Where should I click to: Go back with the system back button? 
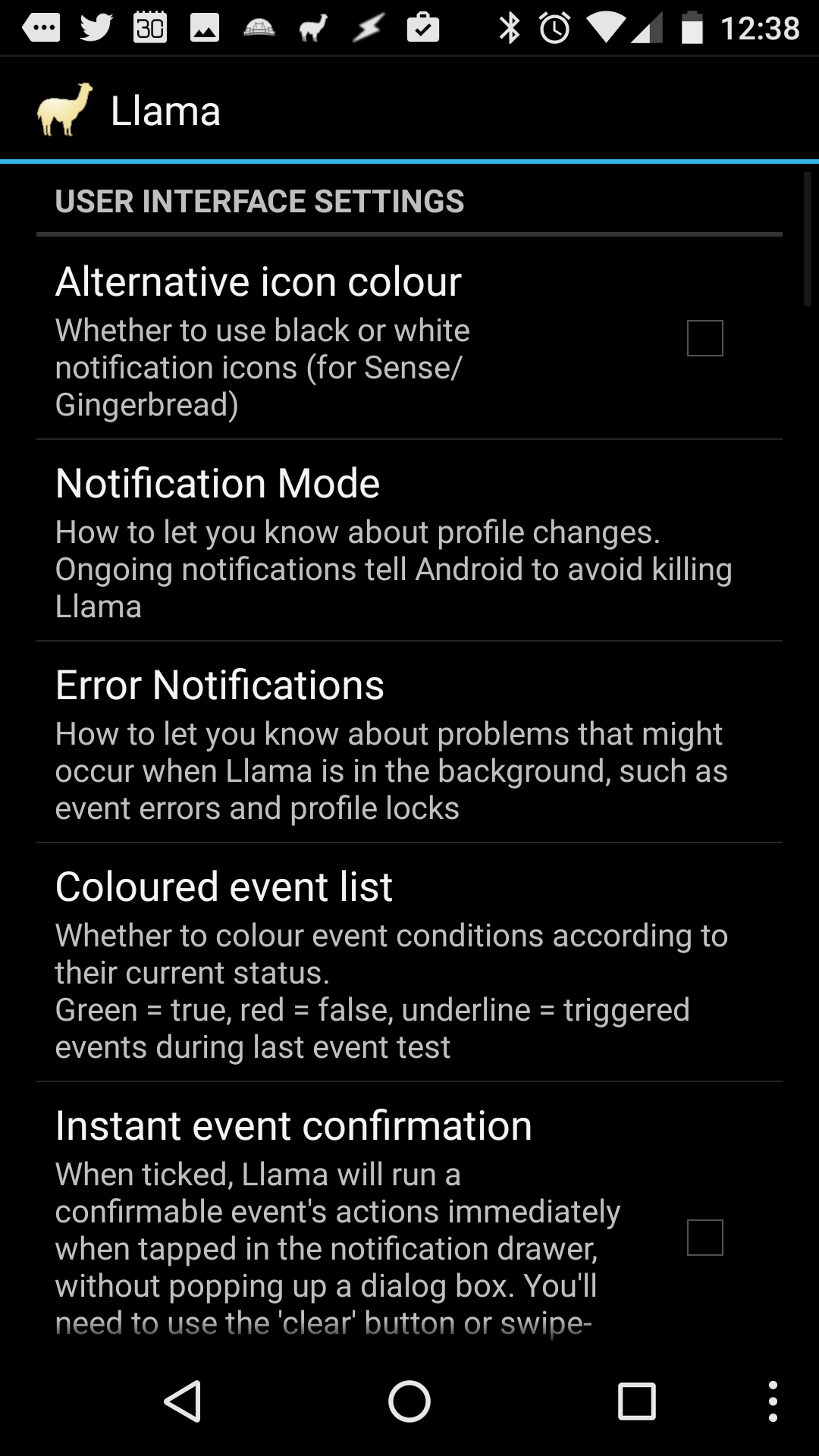coord(183,1401)
